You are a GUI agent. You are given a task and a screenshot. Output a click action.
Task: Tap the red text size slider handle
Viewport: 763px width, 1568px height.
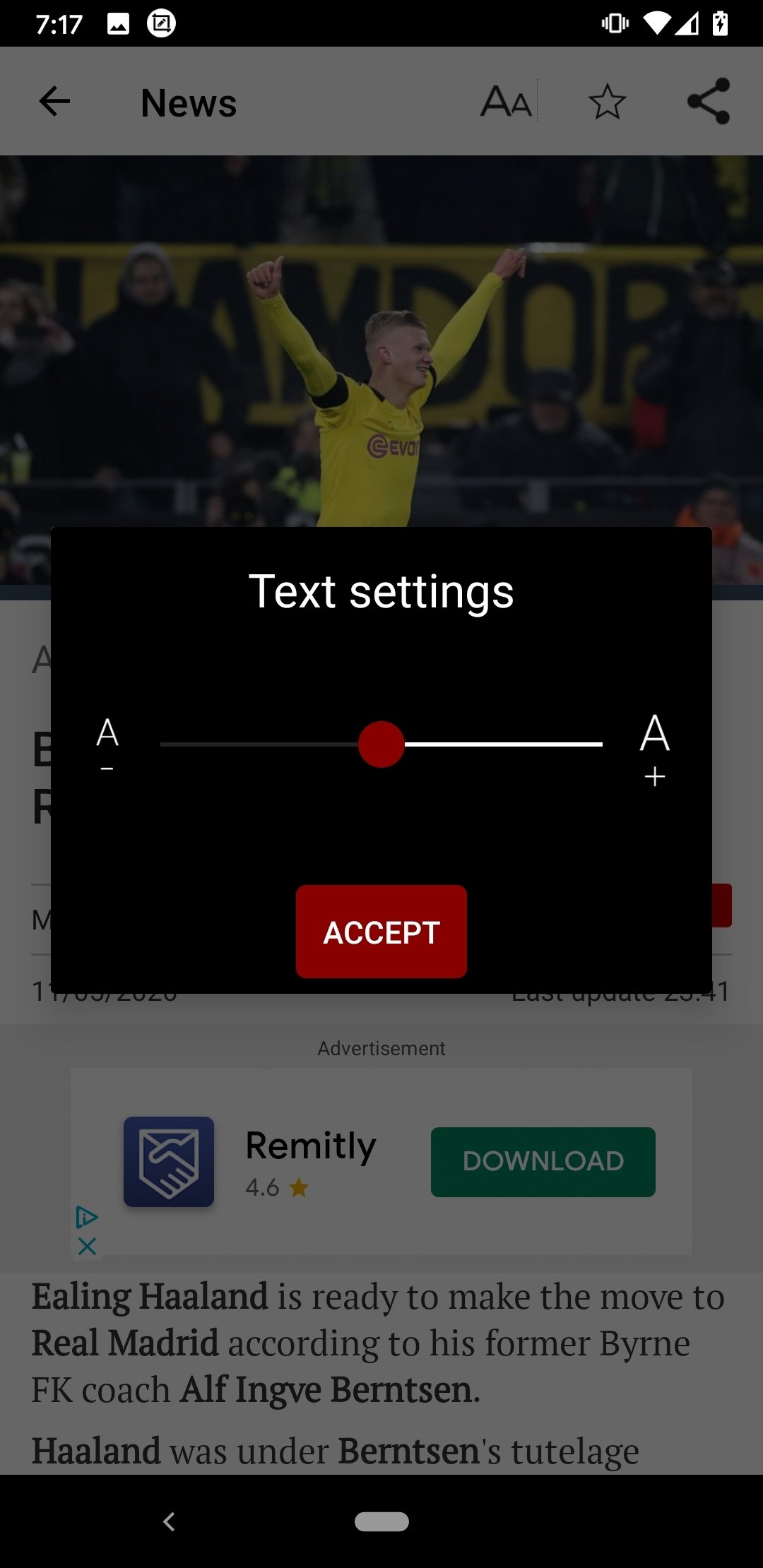point(381,744)
